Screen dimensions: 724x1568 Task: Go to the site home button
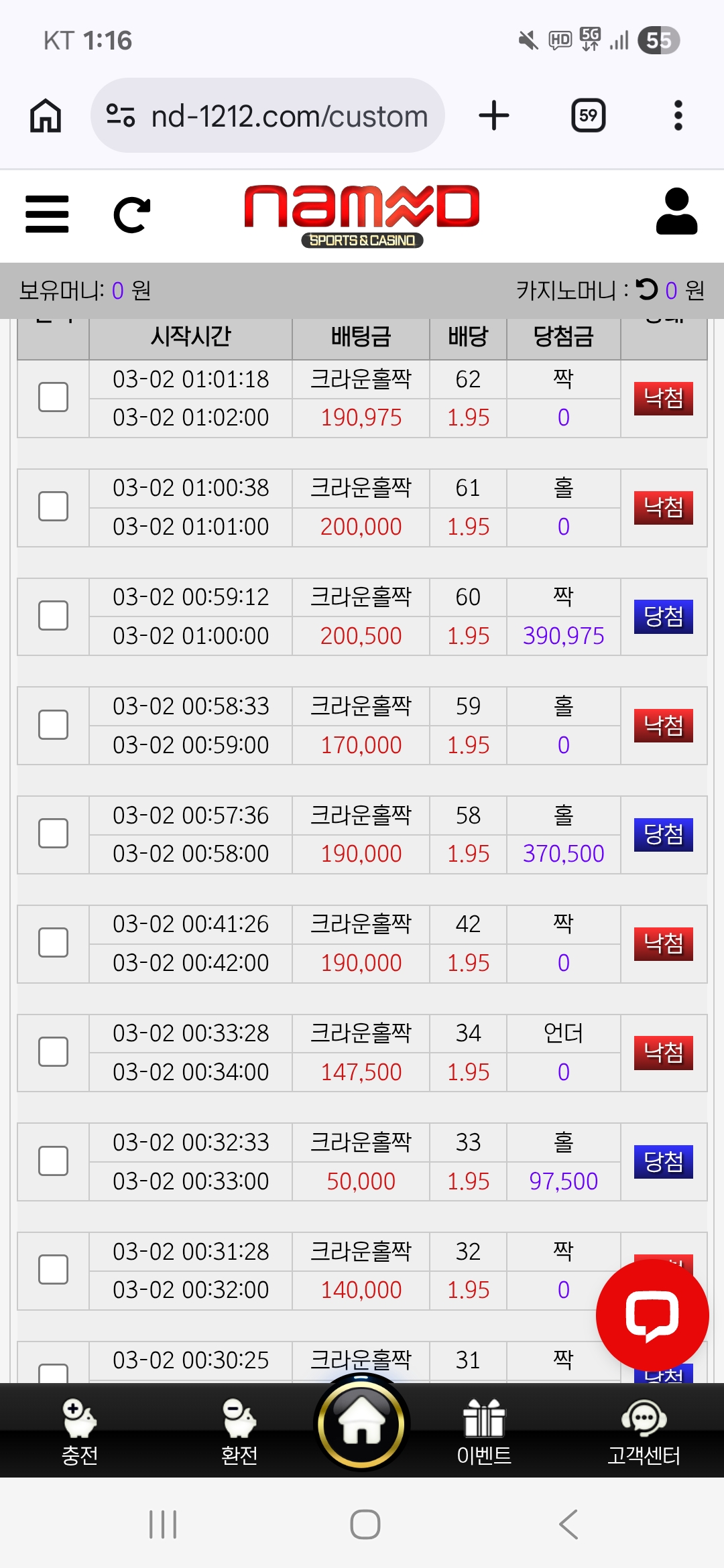pyautogui.click(x=362, y=1423)
